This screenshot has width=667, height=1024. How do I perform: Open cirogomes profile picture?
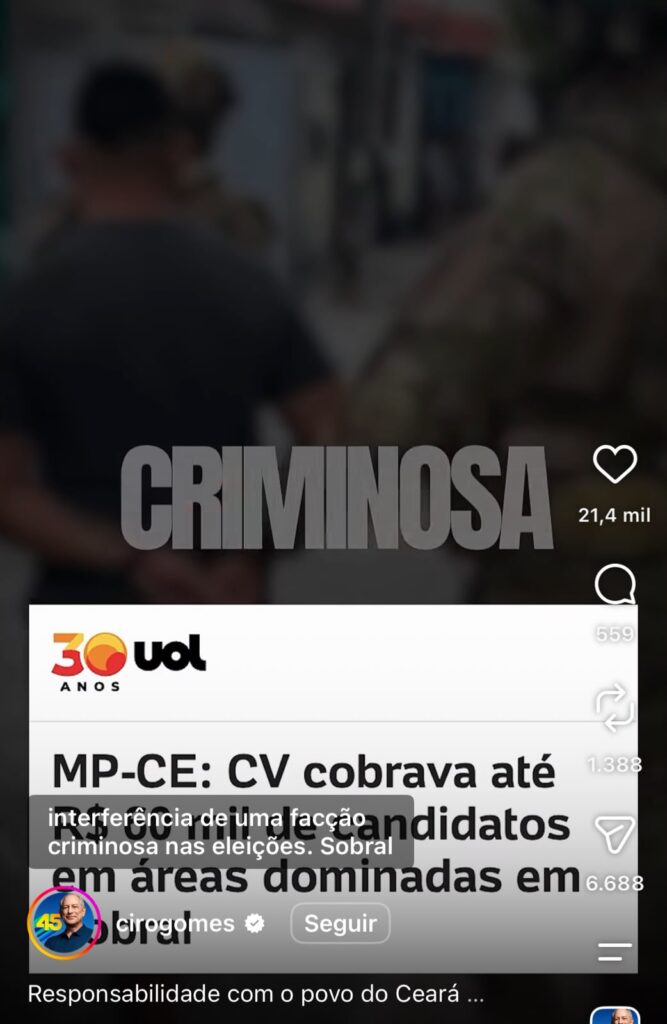(63, 923)
